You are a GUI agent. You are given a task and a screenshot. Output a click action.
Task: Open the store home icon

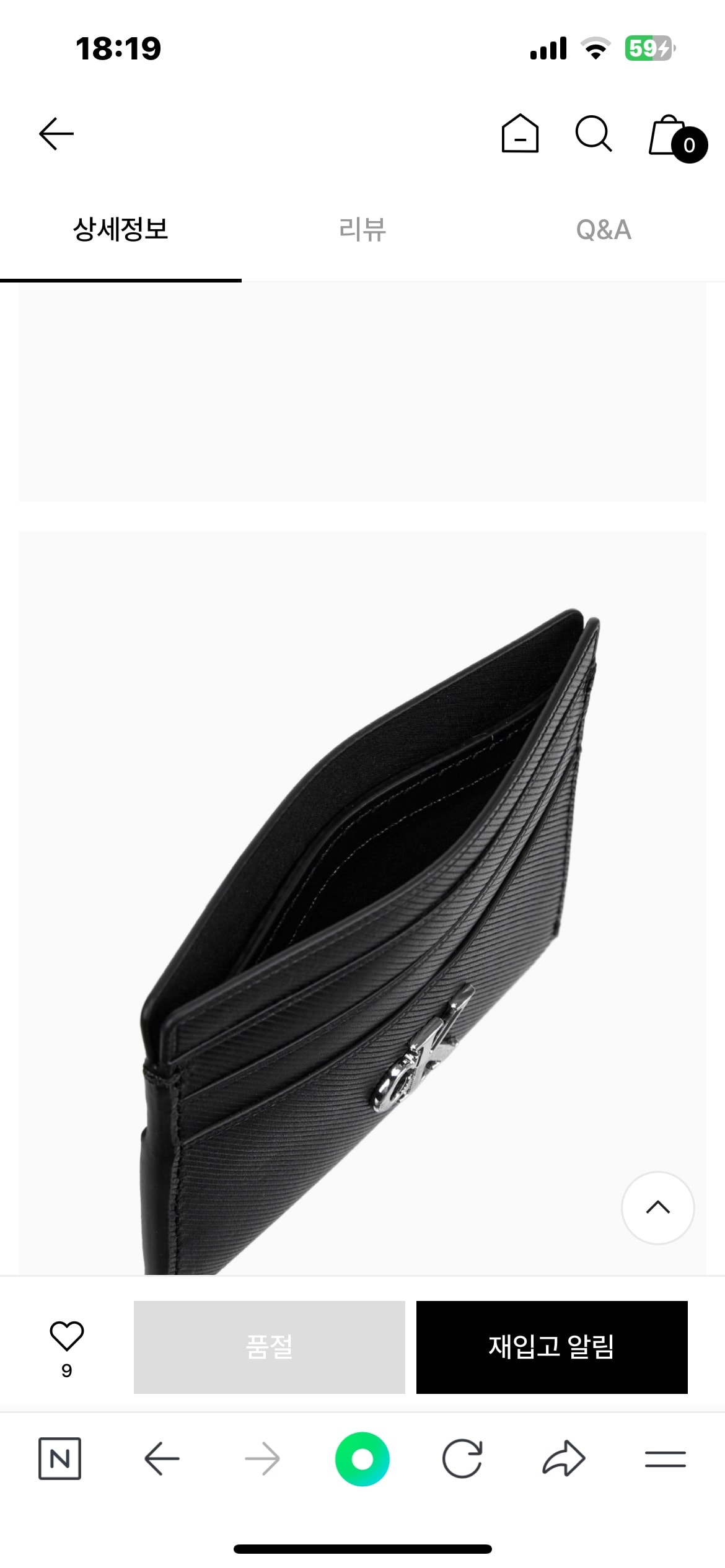click(x=520, y=134)
